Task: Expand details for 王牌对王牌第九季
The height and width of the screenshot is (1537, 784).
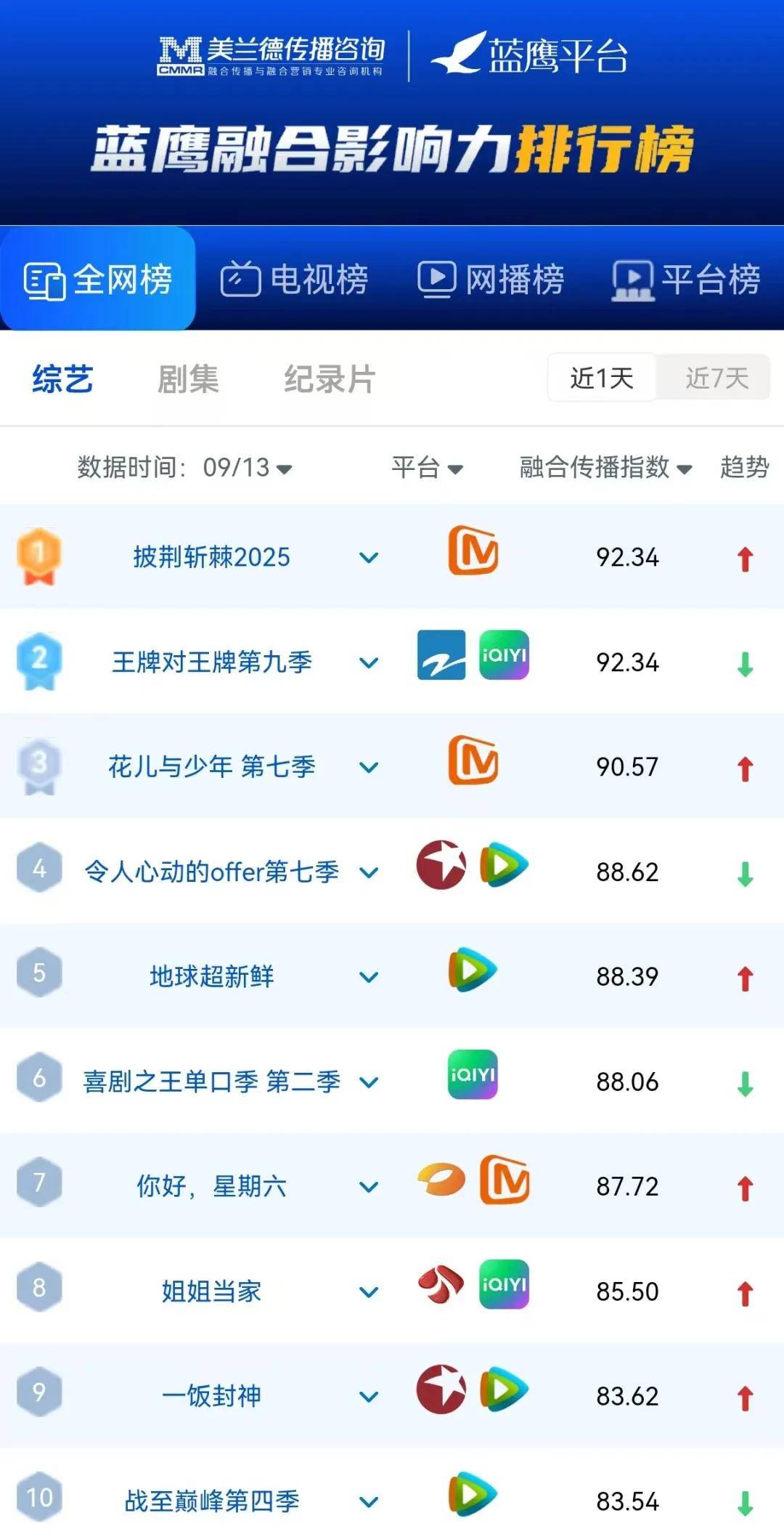Action: (369, 662)
